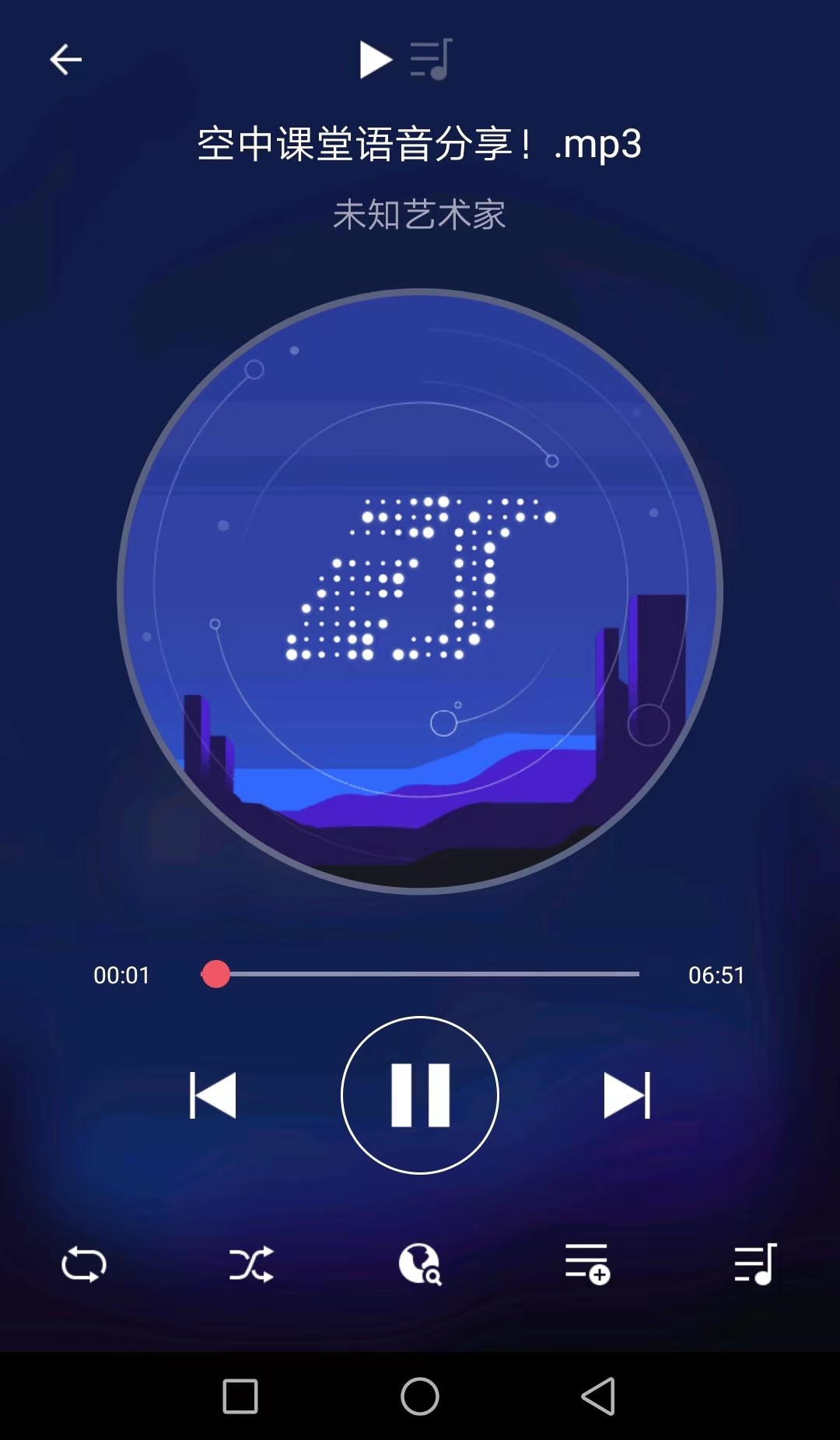Switch to the play tab
This screenshot has height=1440, width=840.
pyautogui.click(x=375, y=60)
